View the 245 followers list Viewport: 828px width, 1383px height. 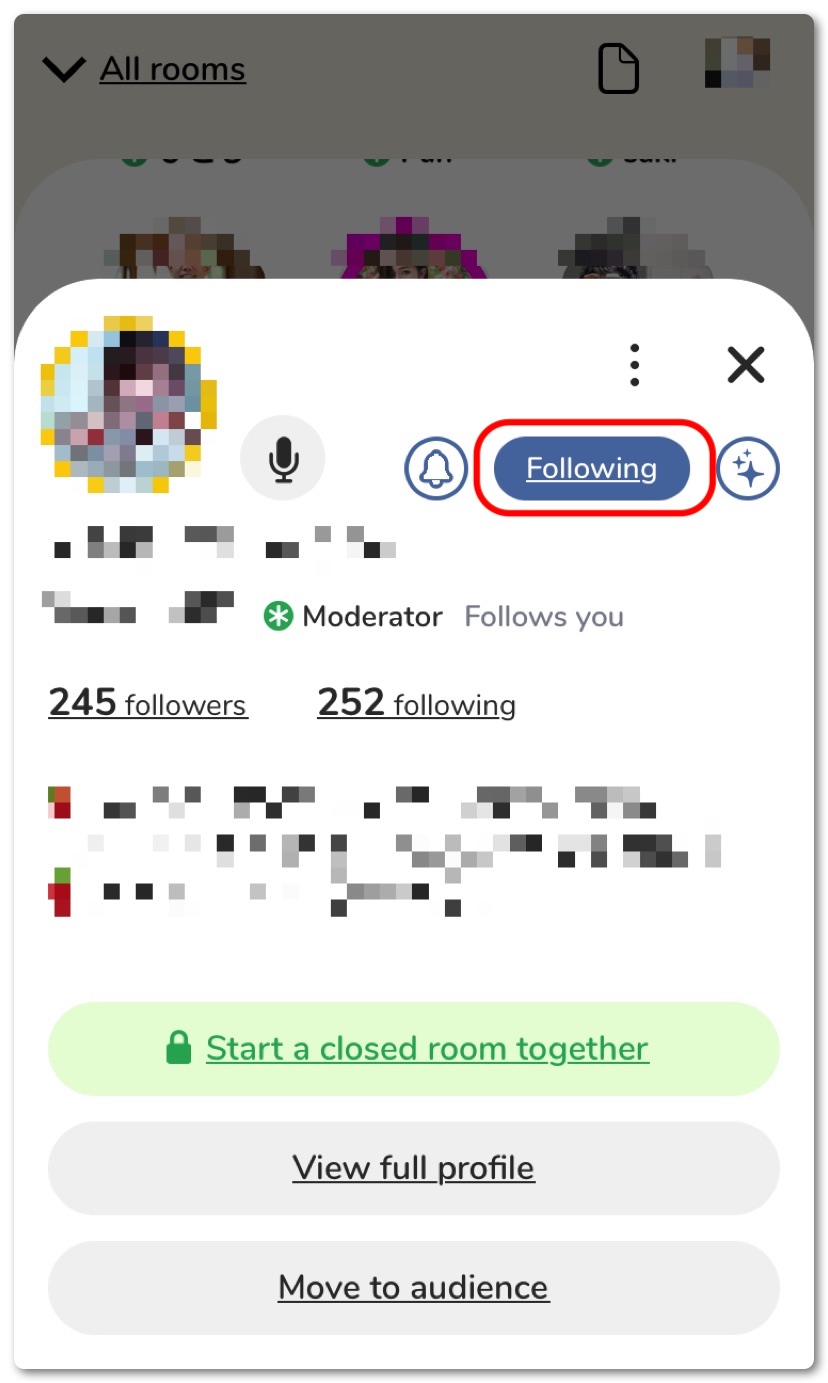148,704
